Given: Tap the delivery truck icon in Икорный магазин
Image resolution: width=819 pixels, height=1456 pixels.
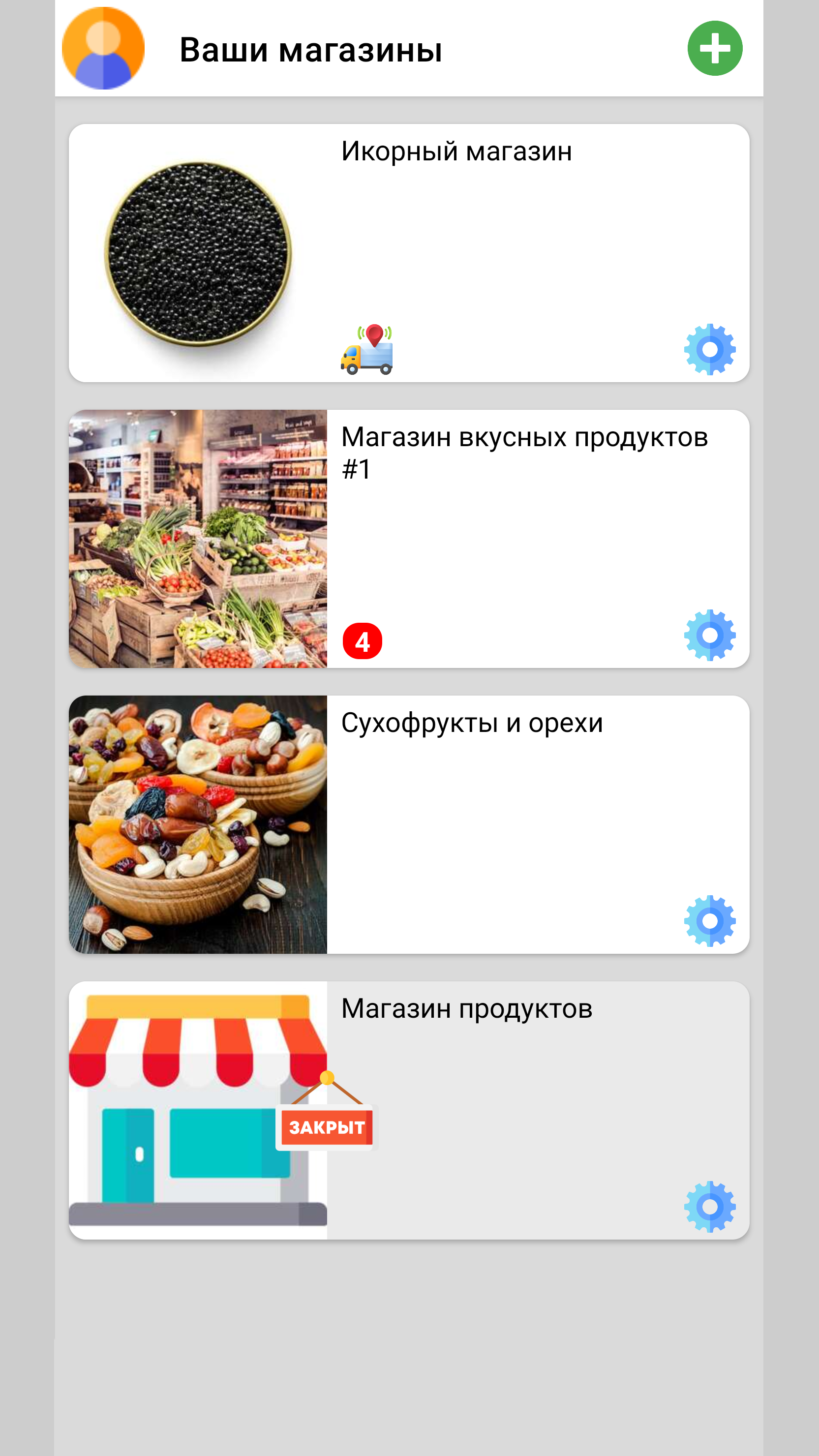Looking at the screenshot, I should [x=367, y=349].
